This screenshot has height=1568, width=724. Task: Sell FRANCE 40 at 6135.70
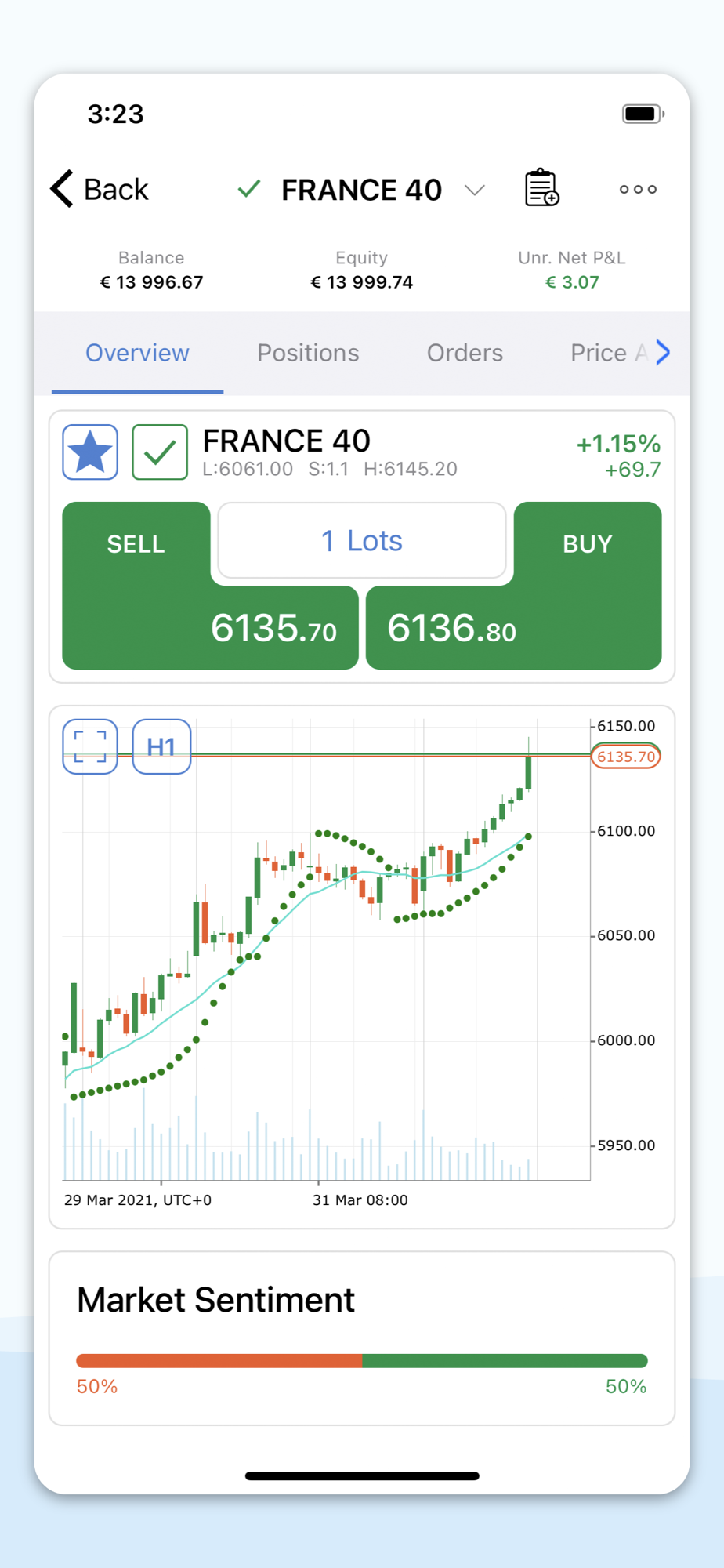coord(210,586)
